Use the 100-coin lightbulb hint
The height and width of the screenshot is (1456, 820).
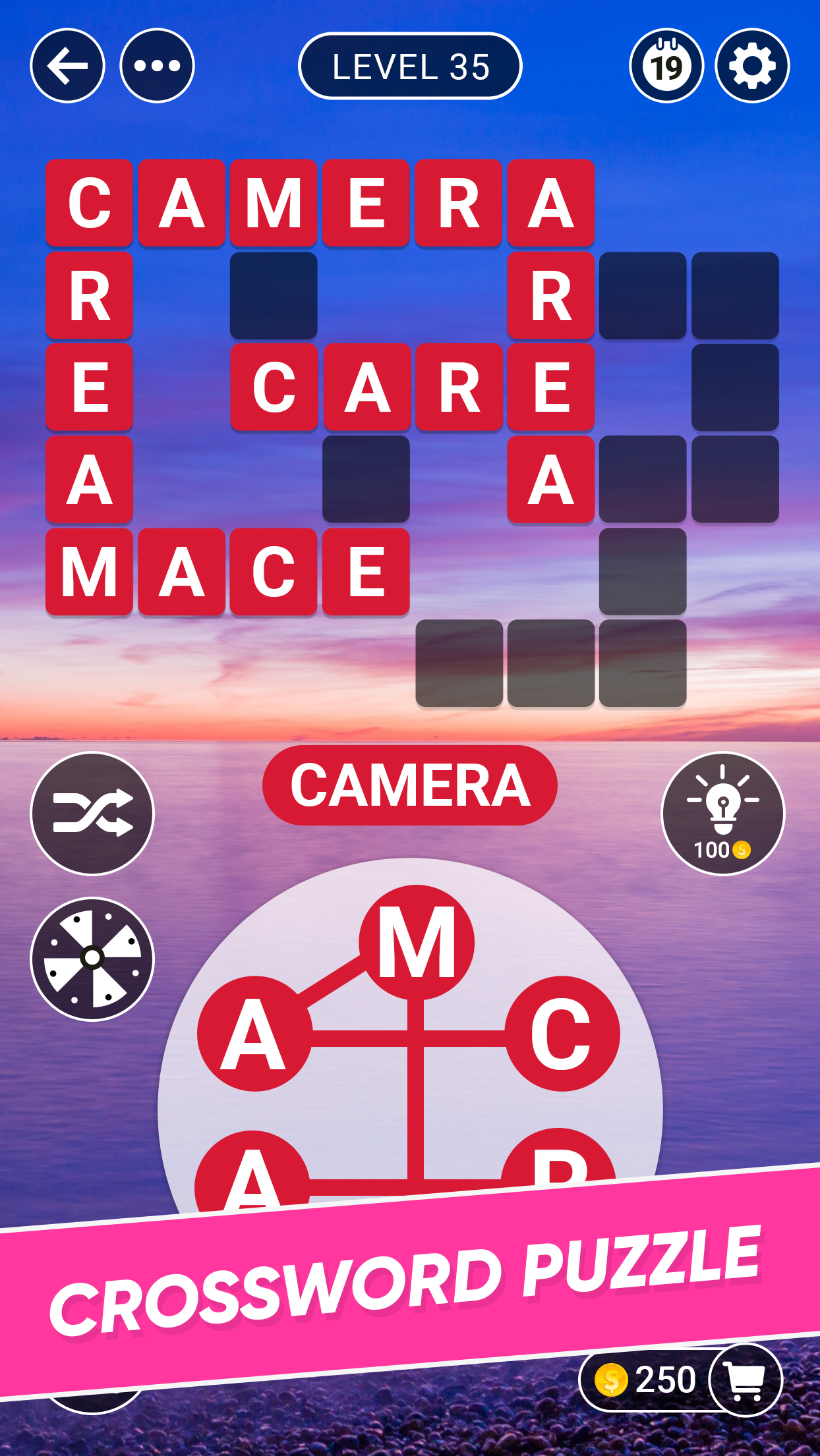[722, 814]
